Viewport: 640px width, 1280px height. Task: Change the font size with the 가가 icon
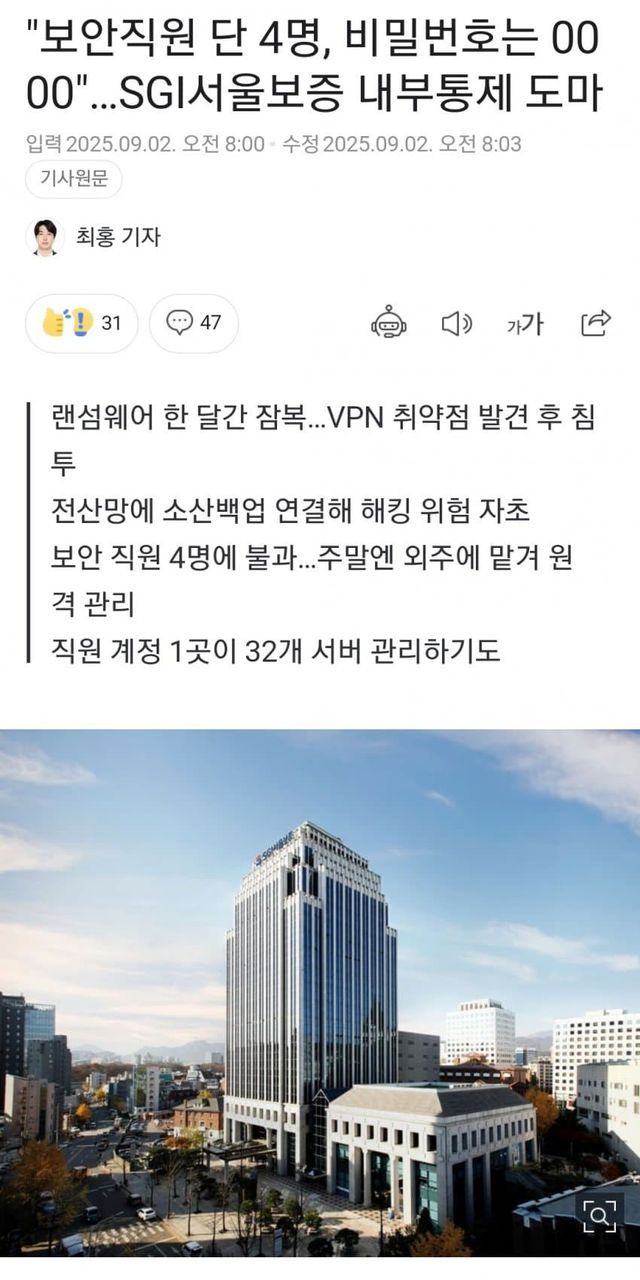(525, 323)
